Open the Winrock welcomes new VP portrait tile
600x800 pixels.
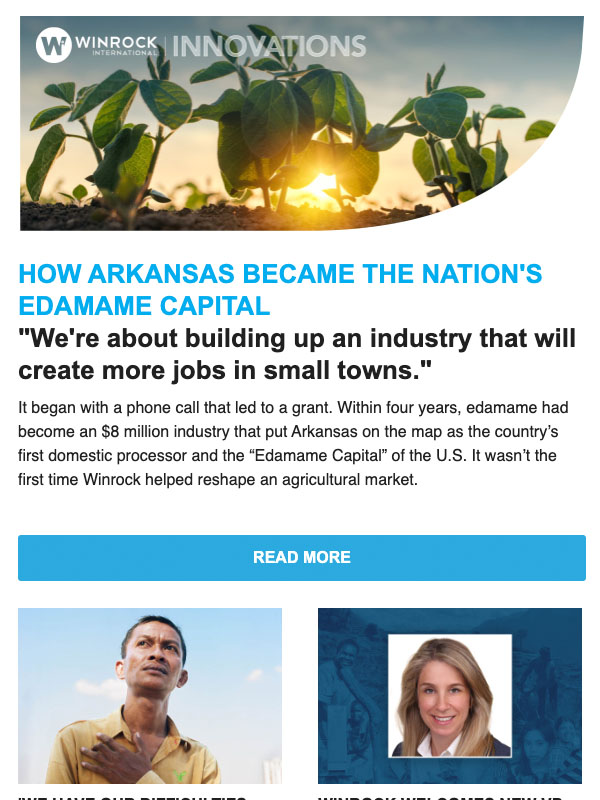coord(449,695)
